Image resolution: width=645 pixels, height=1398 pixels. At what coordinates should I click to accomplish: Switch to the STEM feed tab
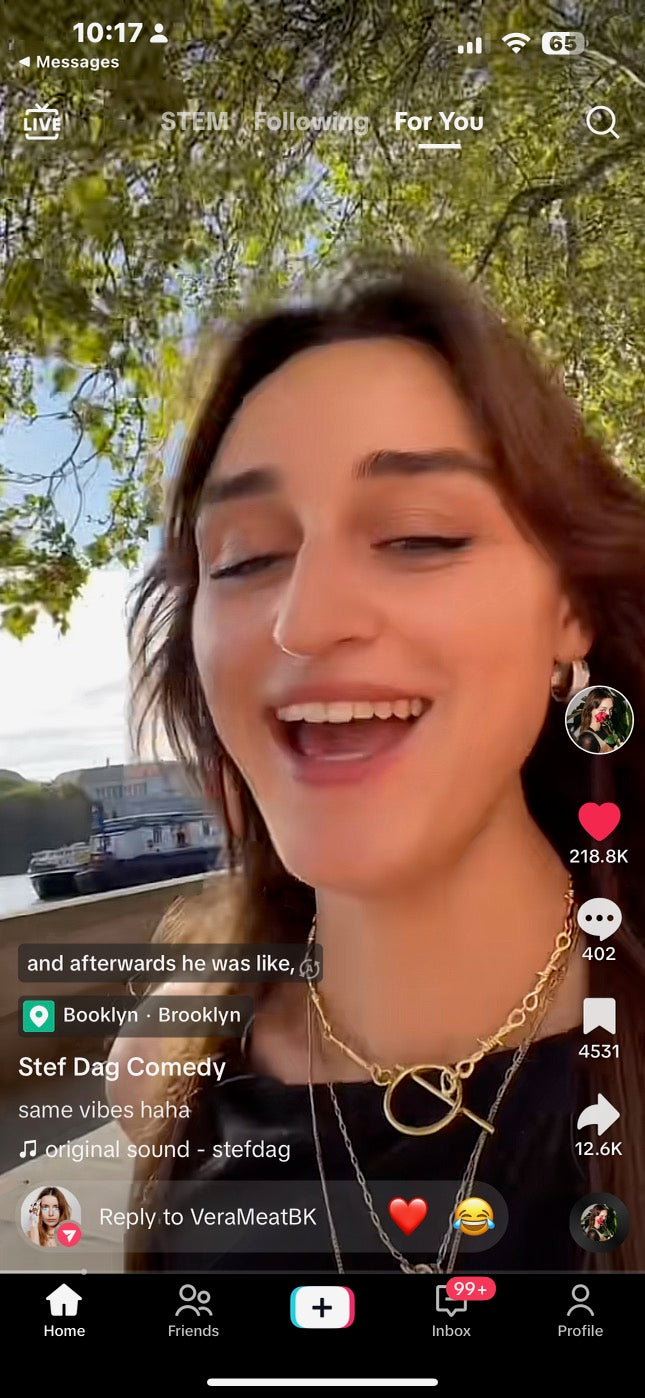pyautogui.click(x=194, y=122)
